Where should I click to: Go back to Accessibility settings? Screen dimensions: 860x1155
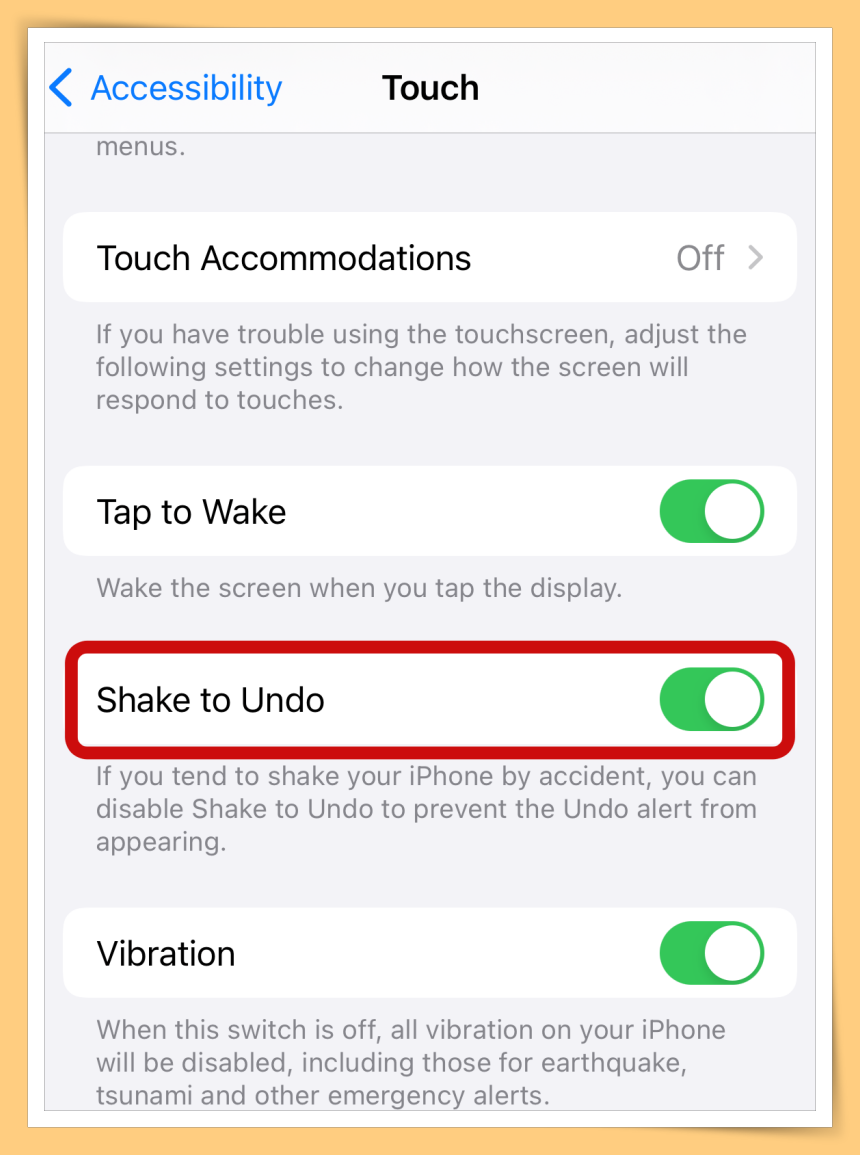point(166,88)
